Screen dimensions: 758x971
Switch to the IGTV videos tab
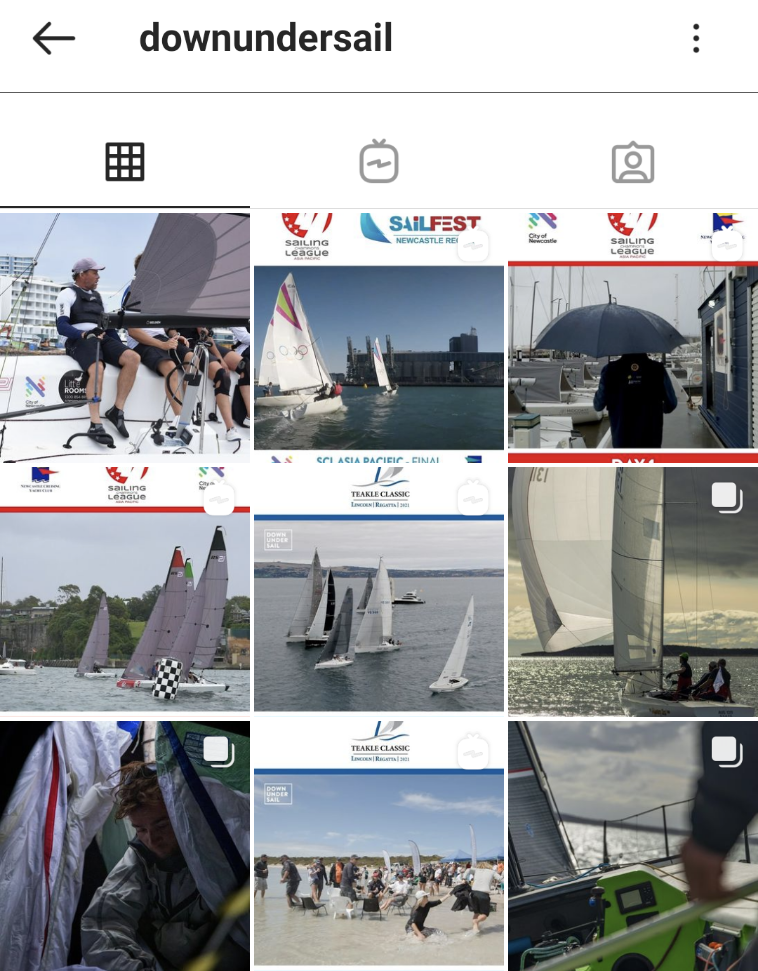[x=379, y=162]
